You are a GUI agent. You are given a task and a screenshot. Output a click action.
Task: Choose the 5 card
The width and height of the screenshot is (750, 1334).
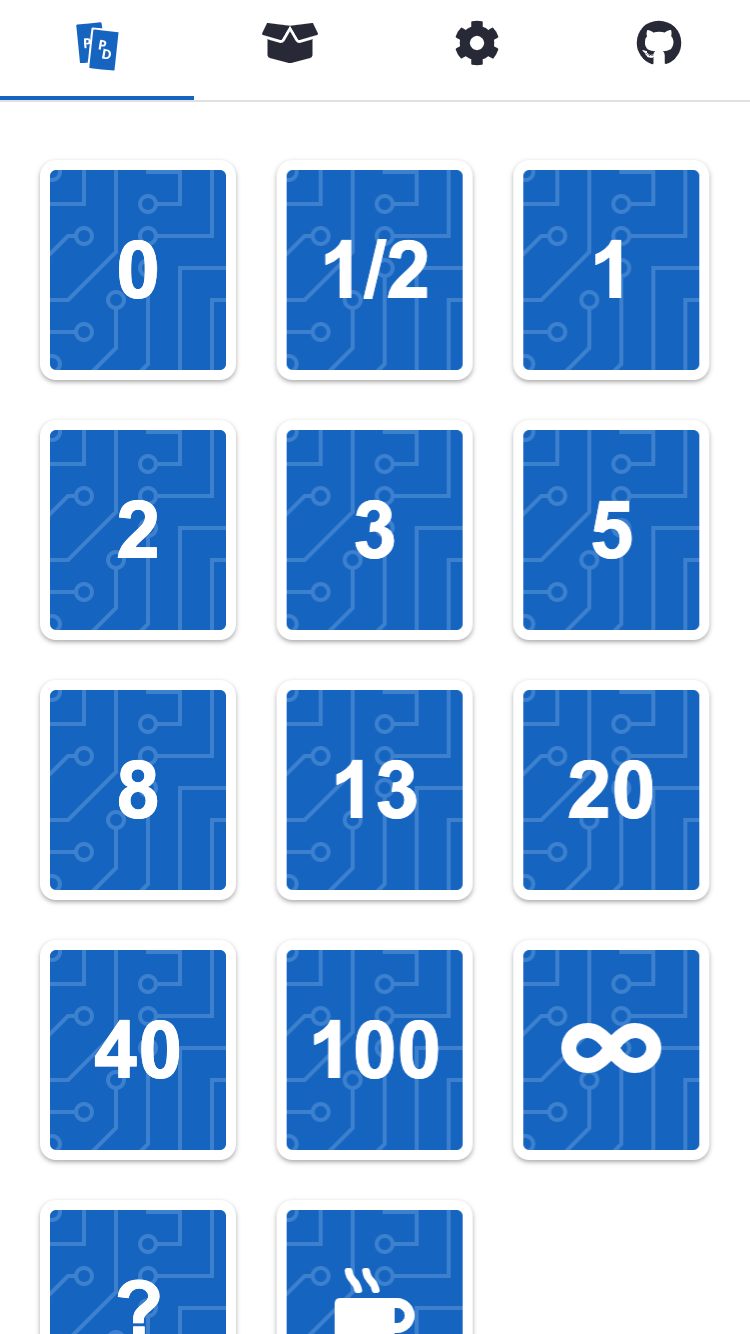click(x=611, y=530)
